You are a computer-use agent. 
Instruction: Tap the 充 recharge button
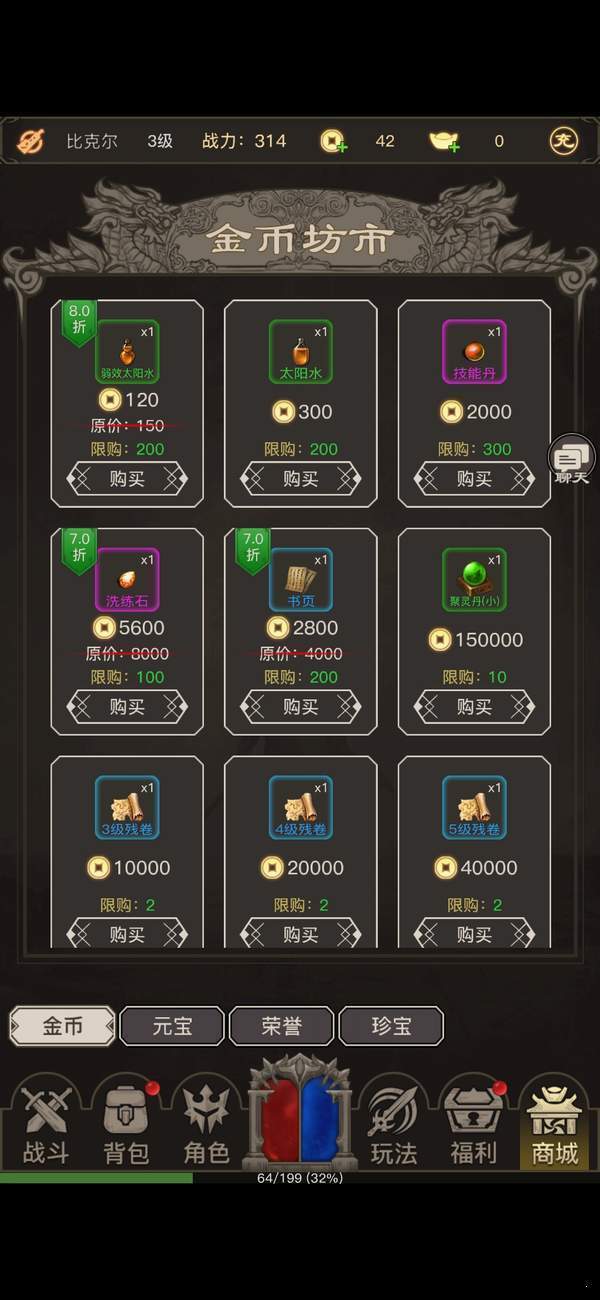point(564,141)
